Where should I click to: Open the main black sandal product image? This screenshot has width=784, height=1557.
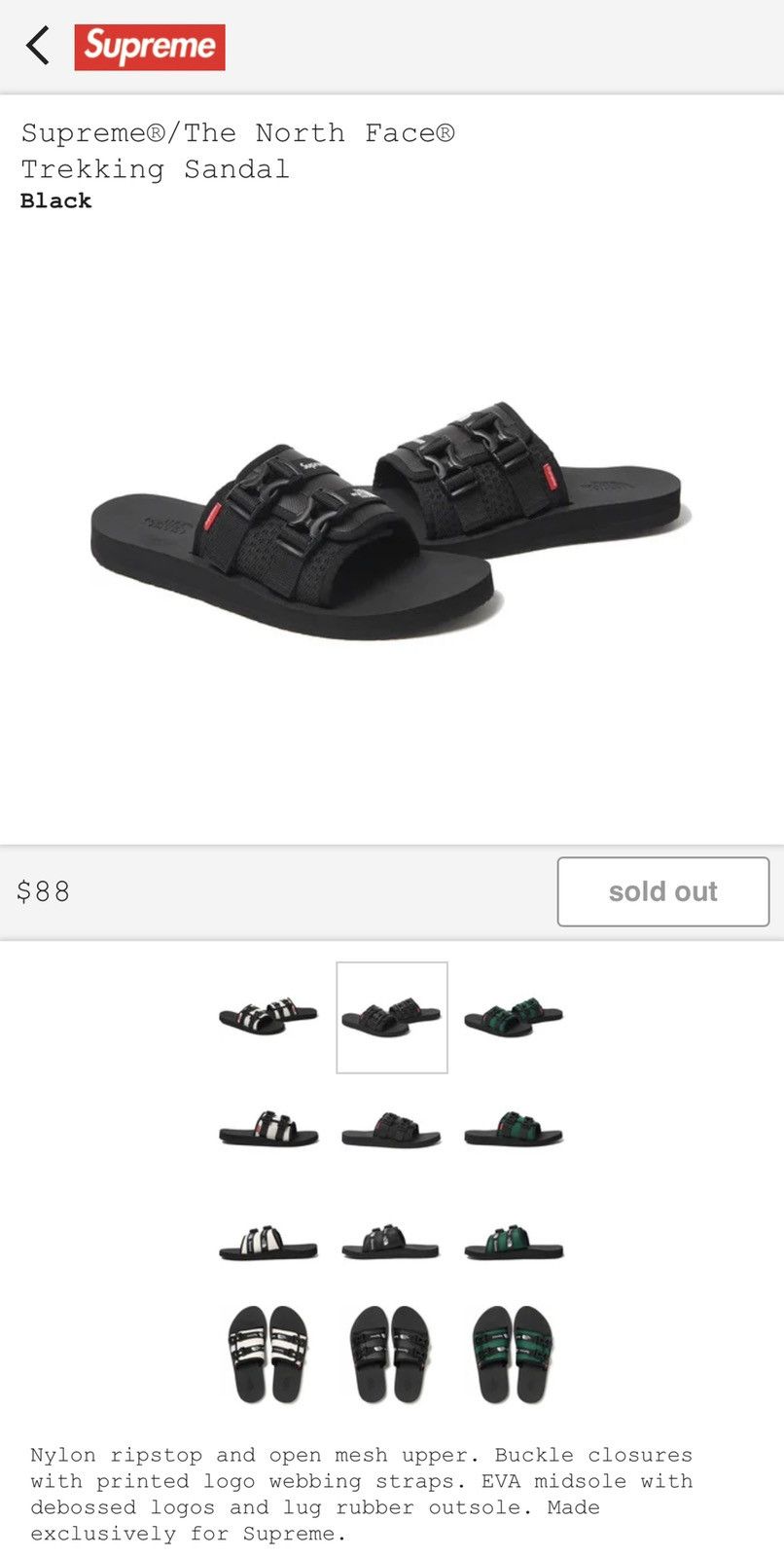[391, 521]
